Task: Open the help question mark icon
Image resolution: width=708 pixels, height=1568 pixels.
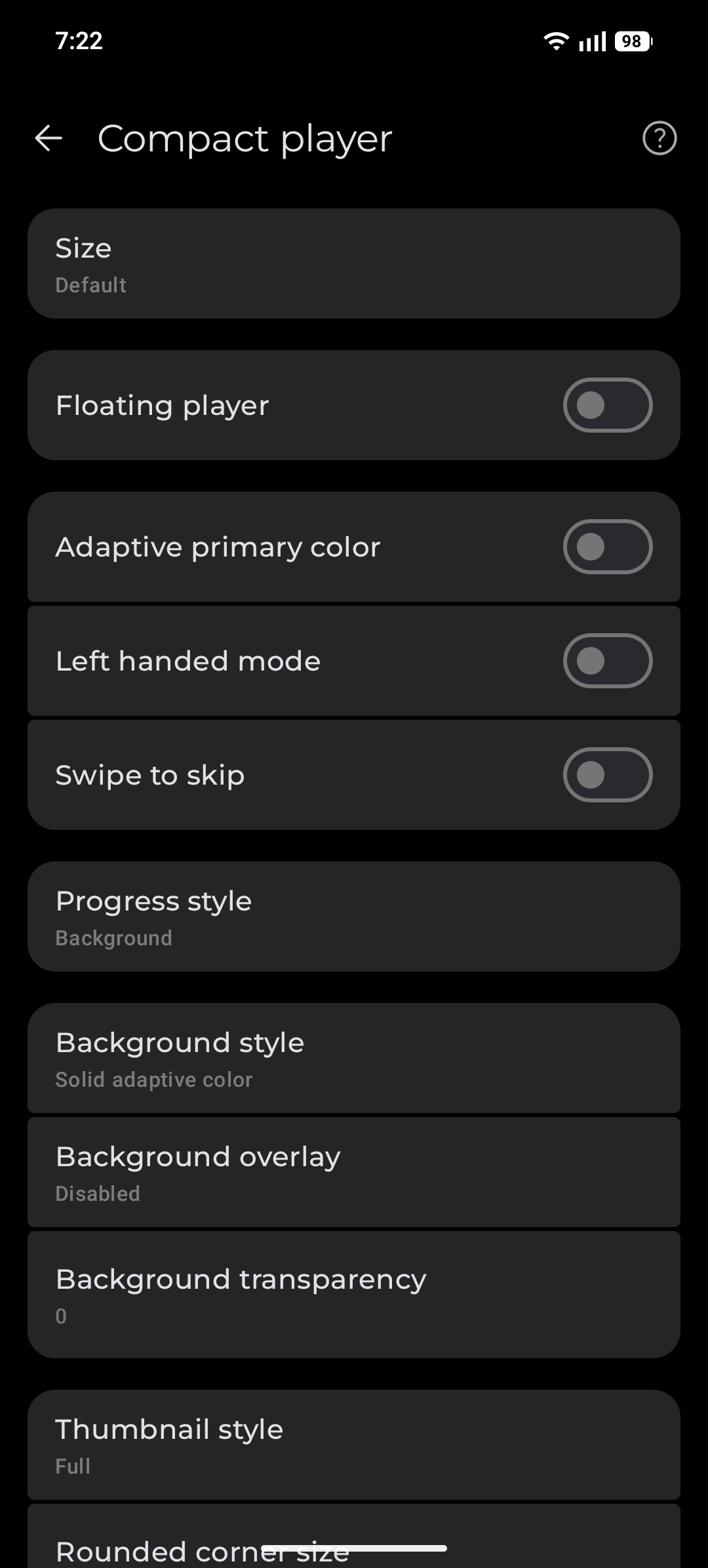Action: pos(659,138)
